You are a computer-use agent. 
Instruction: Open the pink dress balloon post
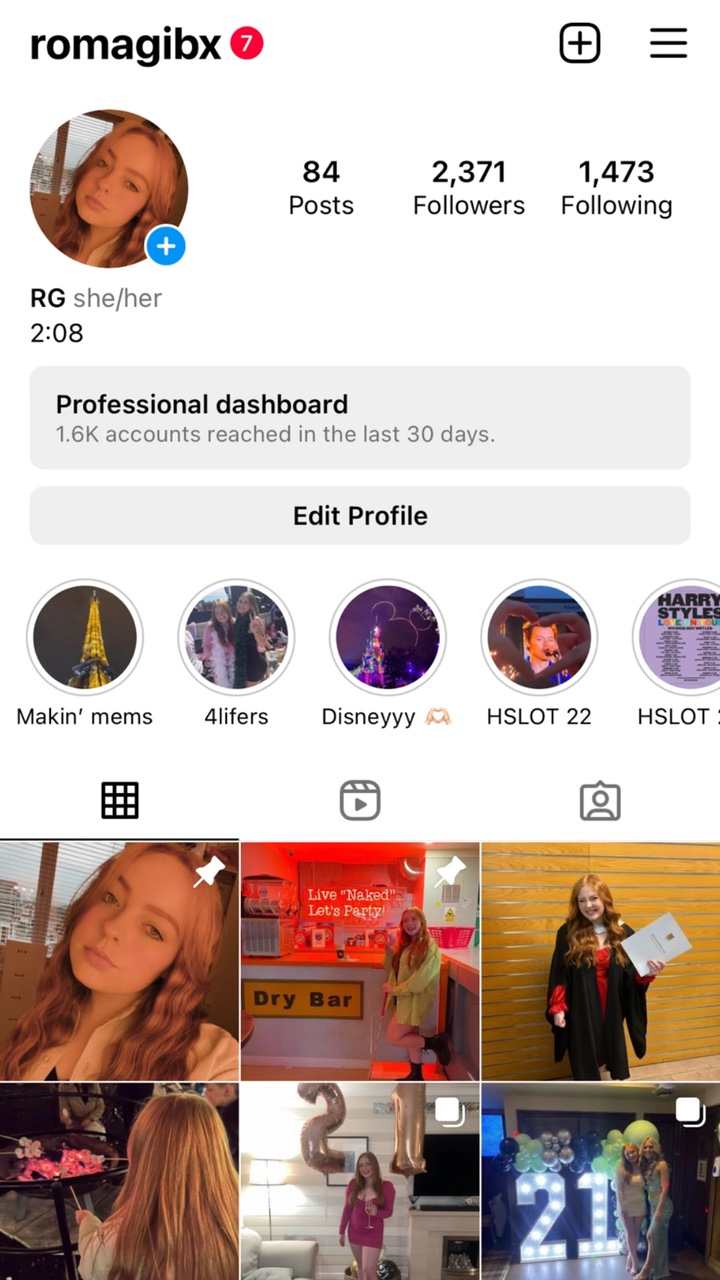pyautogui.click(x=360, y=1182)
